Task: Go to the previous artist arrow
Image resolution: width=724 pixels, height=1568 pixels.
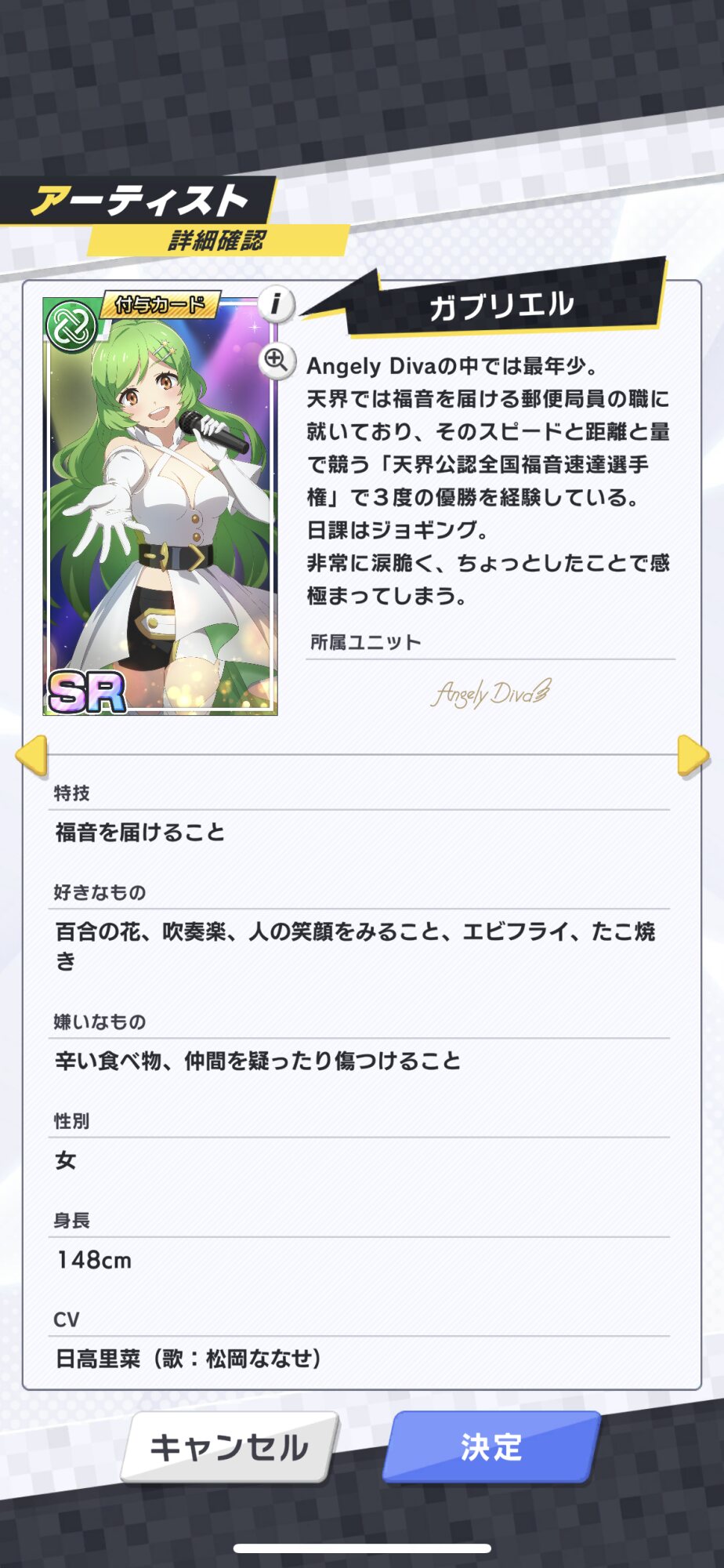Action: [x=32, y=757]
